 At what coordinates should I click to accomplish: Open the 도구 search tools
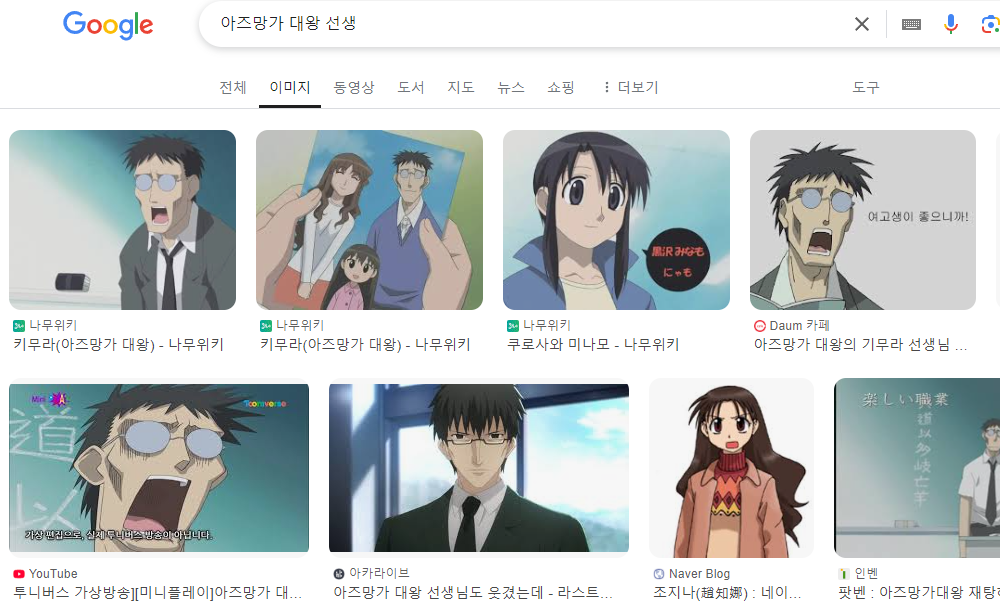(x=866, y=87)
